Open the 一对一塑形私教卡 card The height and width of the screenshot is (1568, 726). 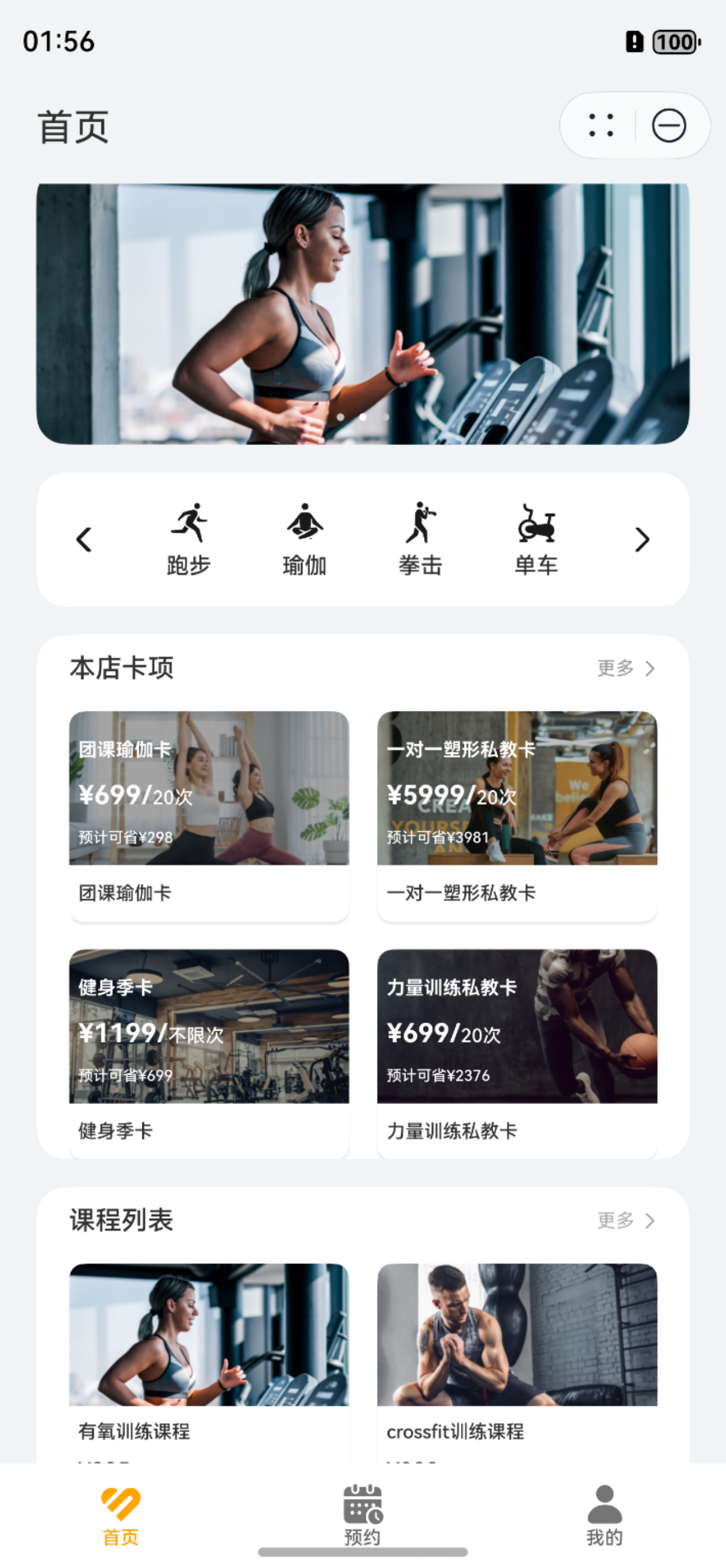pos(517,816)
